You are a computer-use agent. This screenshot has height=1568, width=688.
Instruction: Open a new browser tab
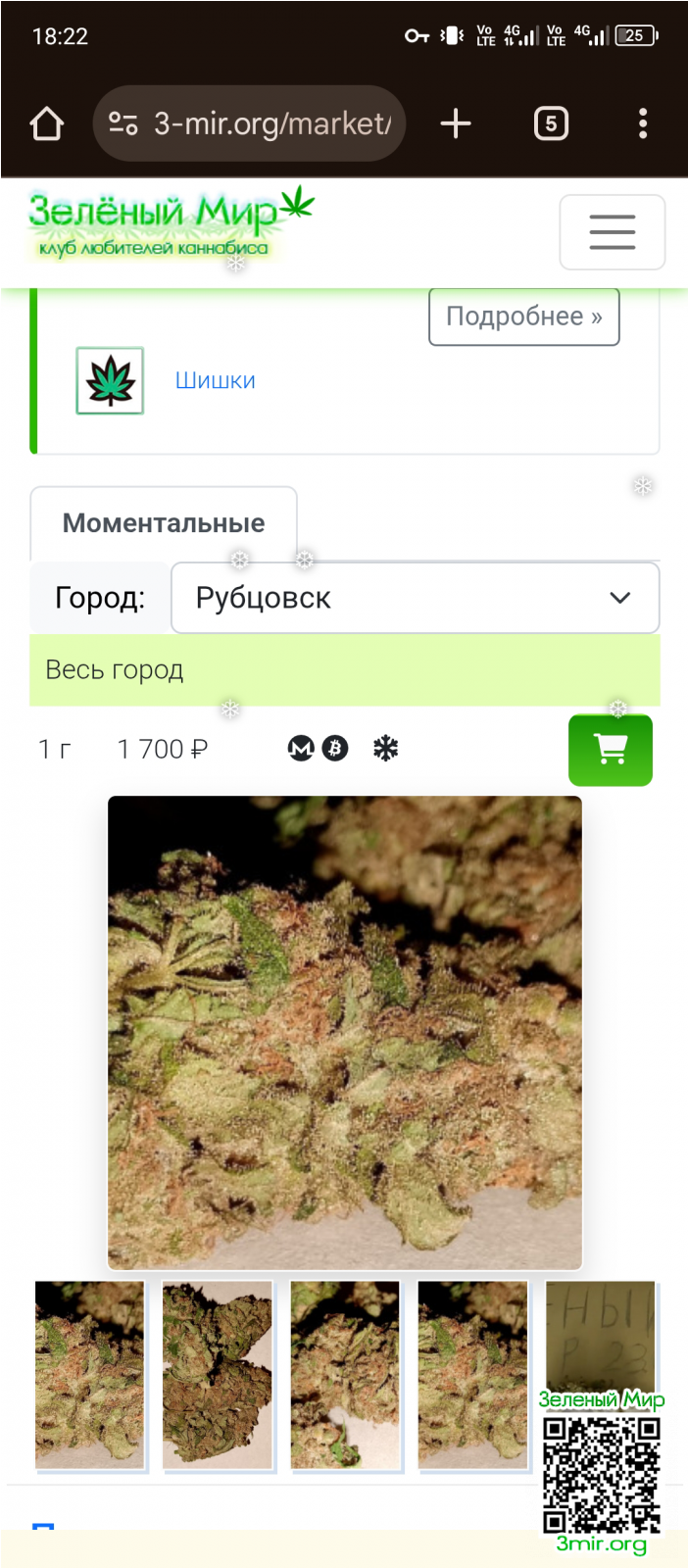(x=456, y=124)
